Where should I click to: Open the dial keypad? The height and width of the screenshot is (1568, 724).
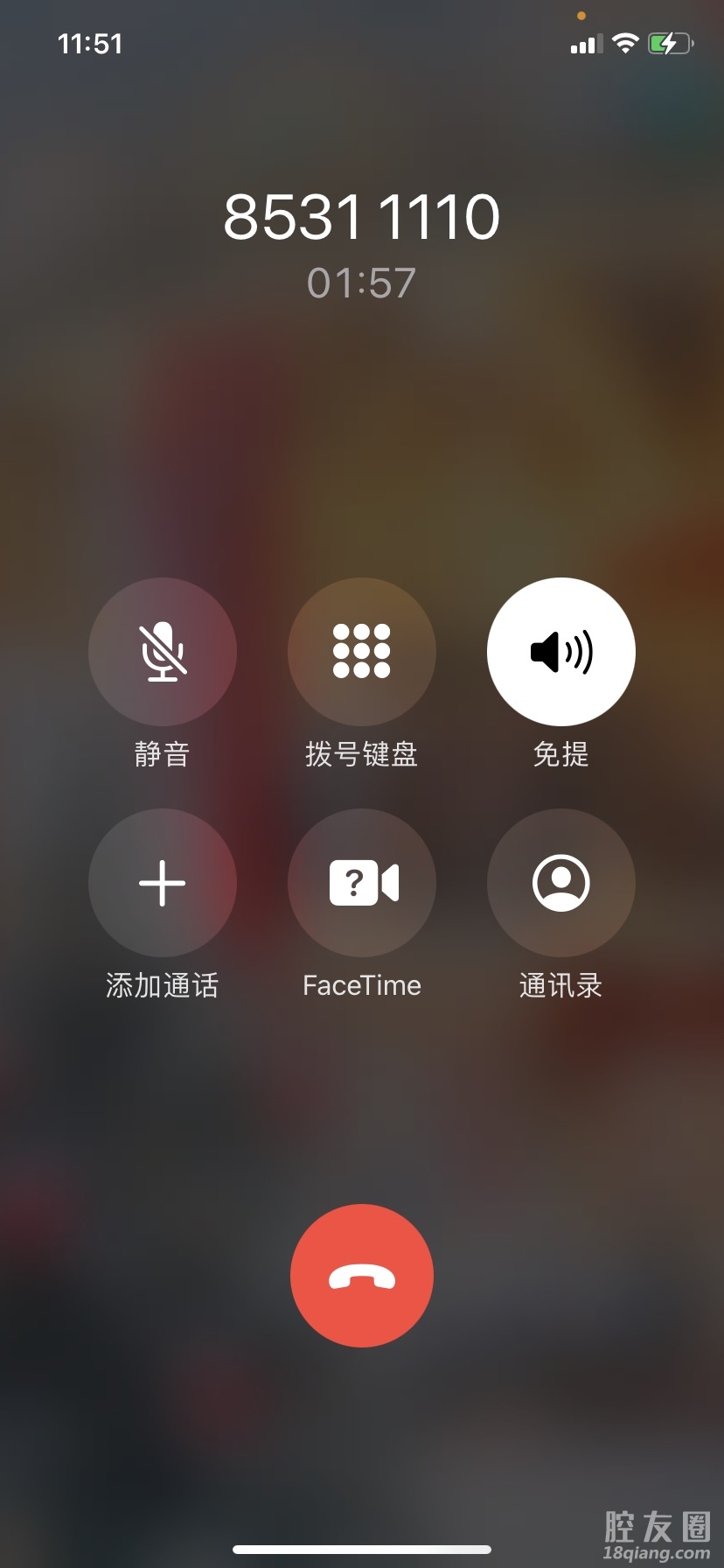click(362, 652)
